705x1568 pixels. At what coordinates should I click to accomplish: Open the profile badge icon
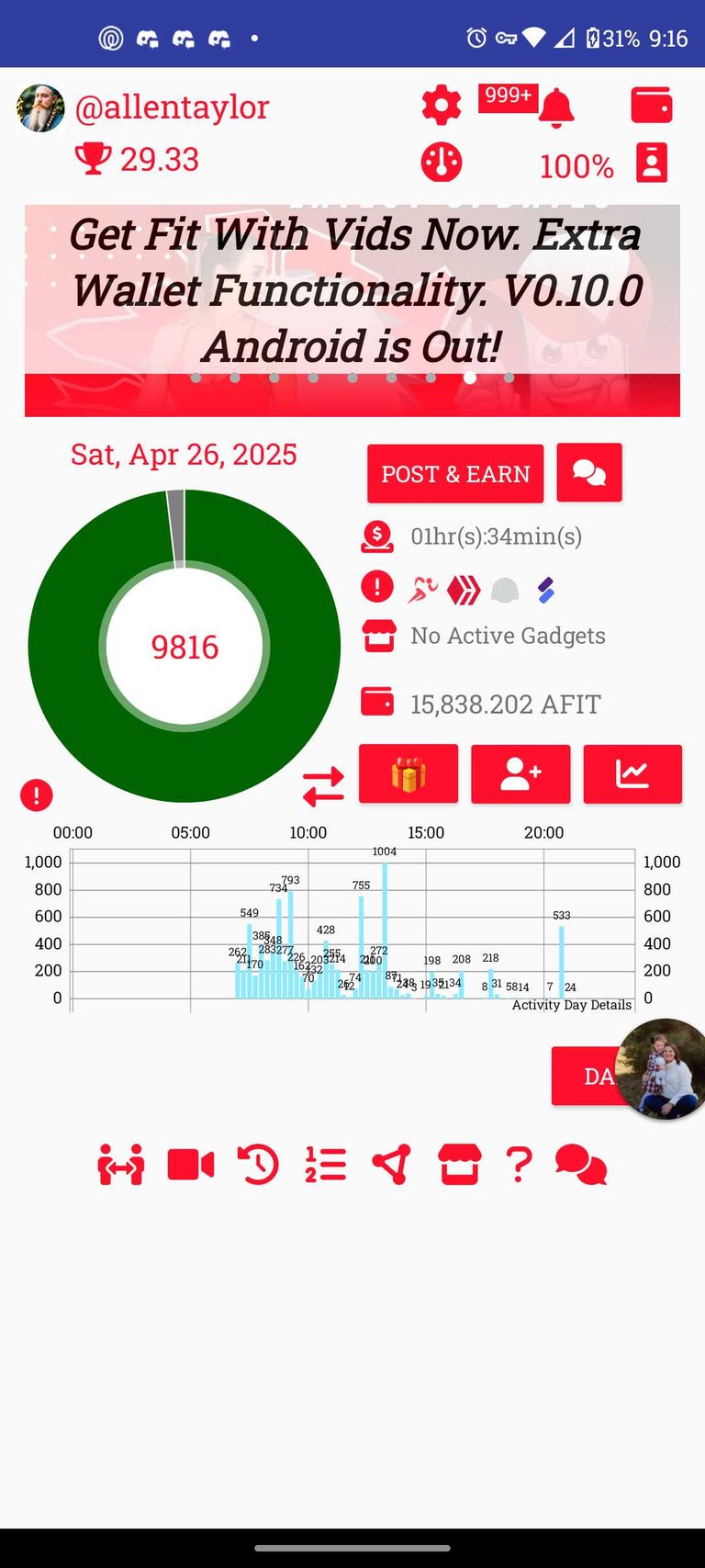652,163
